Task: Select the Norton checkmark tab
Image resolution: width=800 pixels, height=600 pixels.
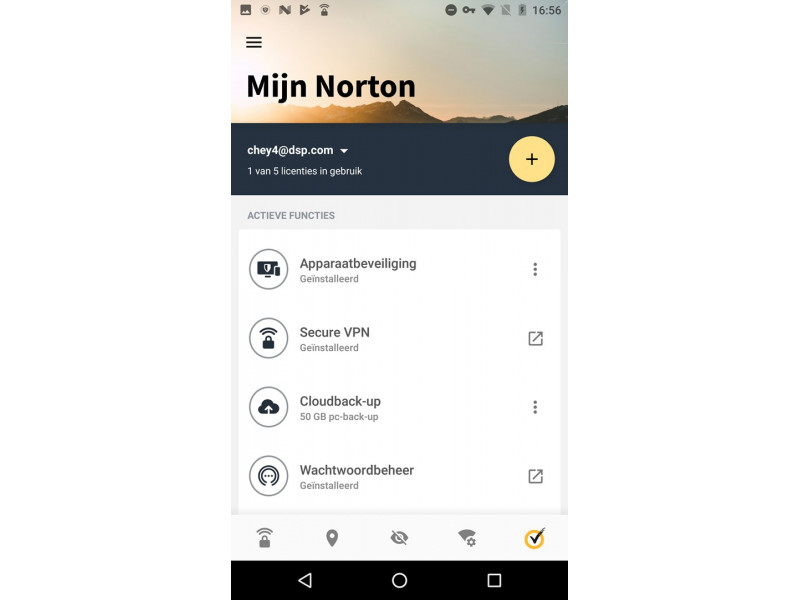Action: point(534,539)
